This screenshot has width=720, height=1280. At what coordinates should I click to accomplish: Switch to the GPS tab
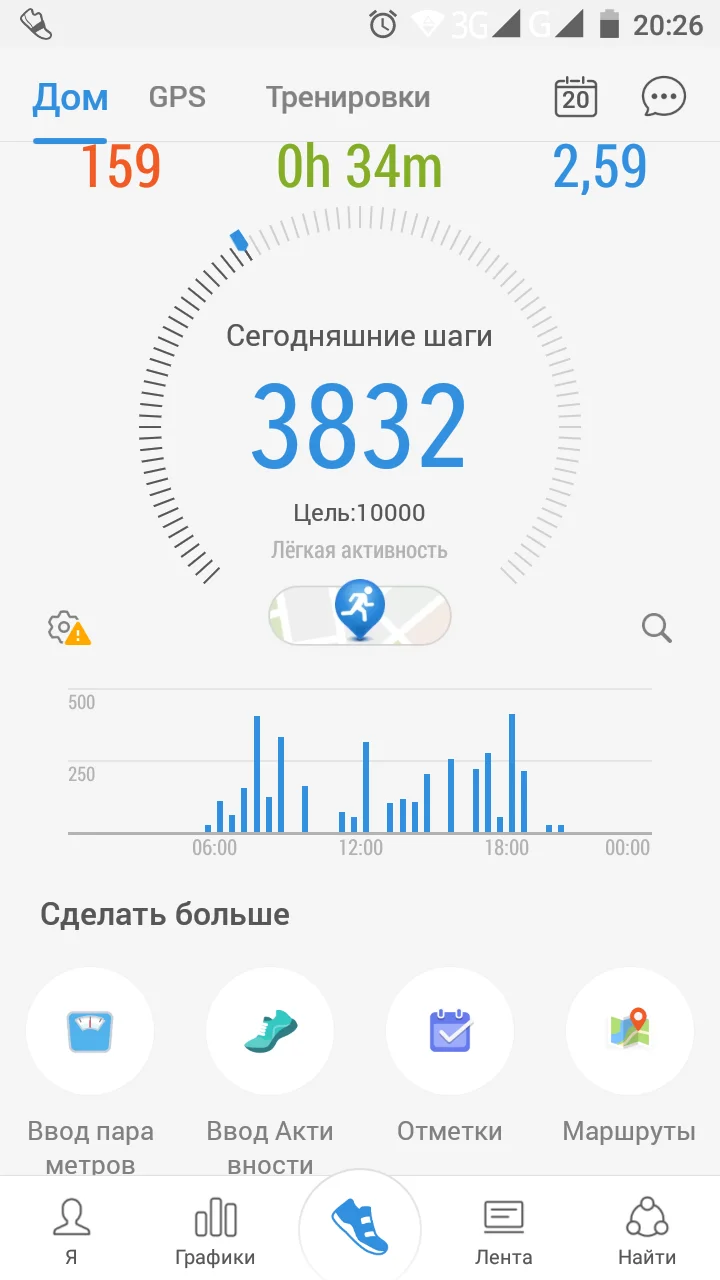pos(177,97)
